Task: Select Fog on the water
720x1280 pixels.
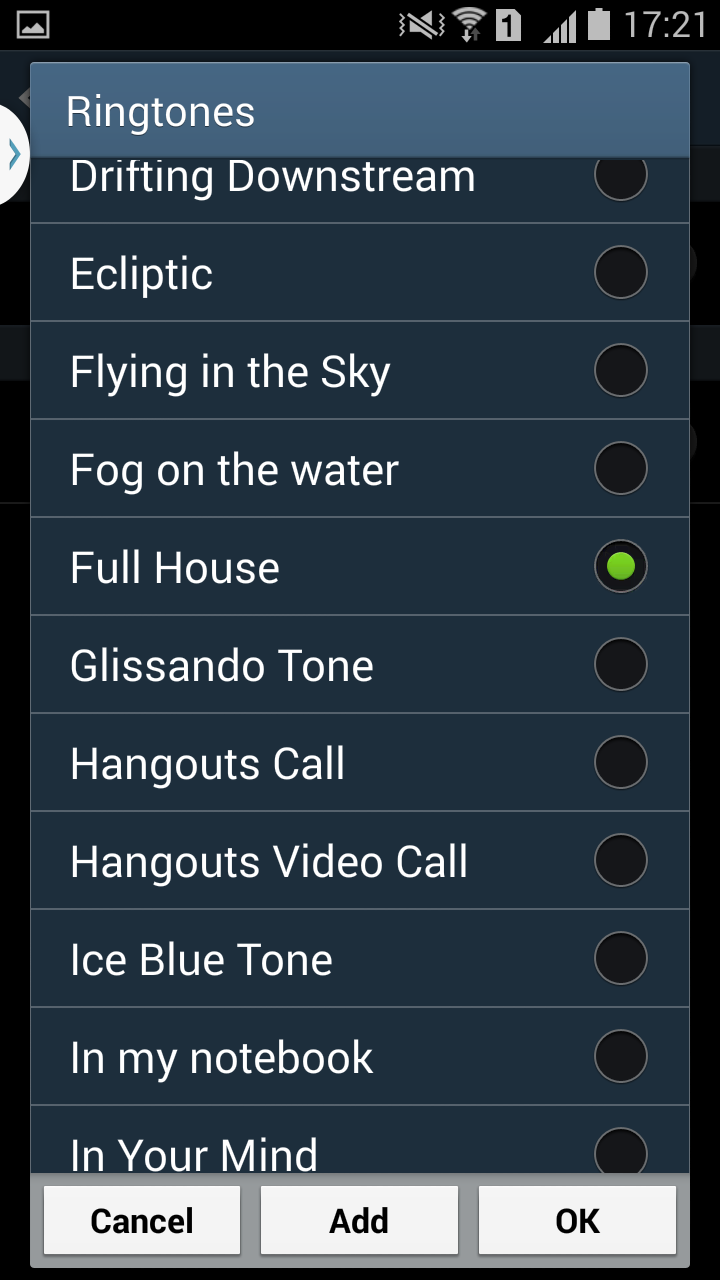Action: pyautogui.click(x=360, y=469)
